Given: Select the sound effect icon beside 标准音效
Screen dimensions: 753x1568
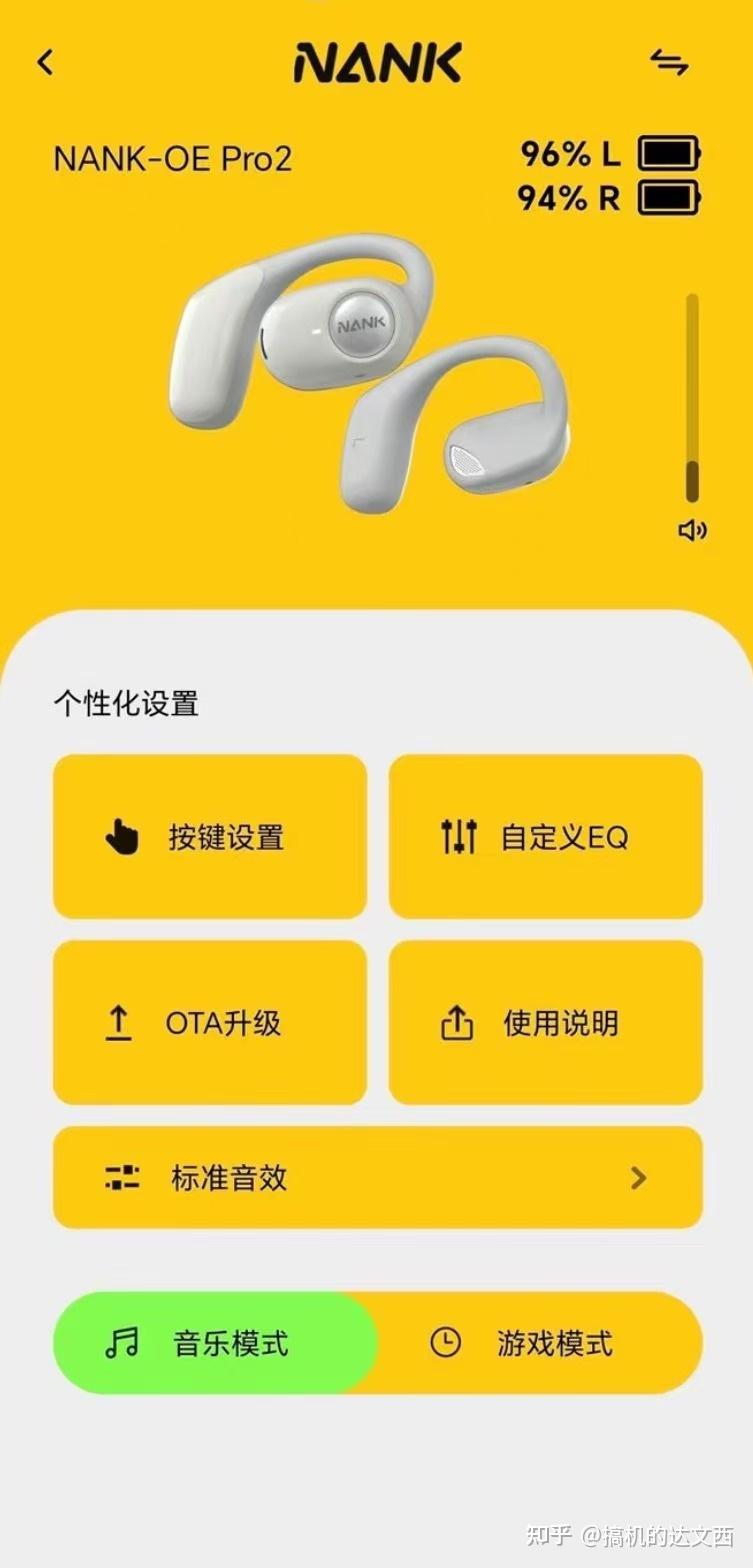Looking at the screenshot, I should pos(120,1178).
